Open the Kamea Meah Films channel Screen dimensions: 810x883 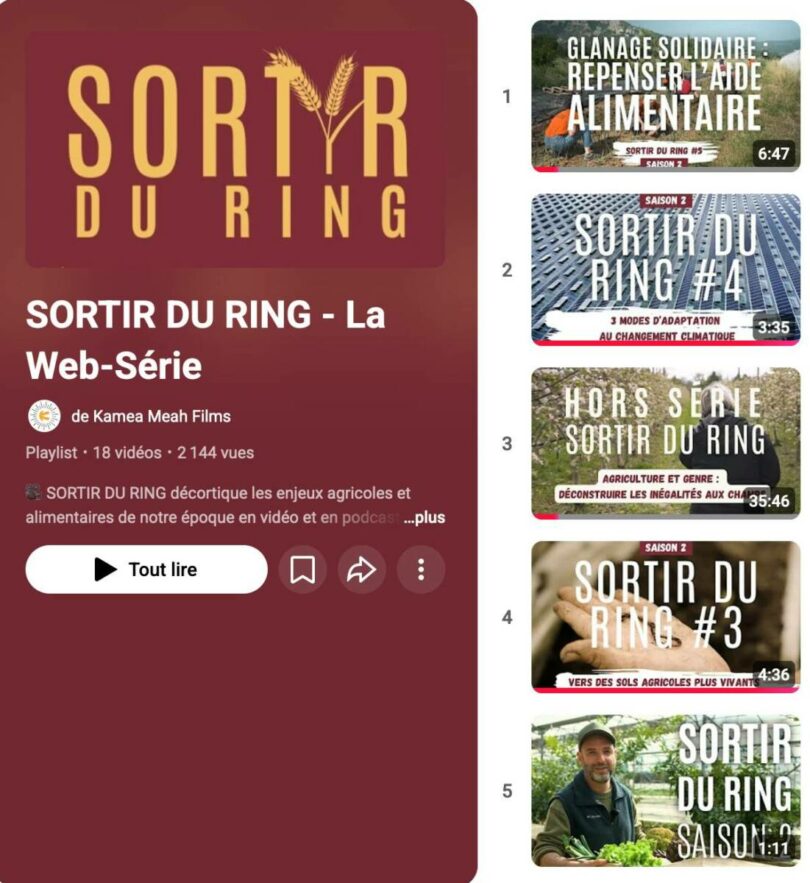pos(150,416)
